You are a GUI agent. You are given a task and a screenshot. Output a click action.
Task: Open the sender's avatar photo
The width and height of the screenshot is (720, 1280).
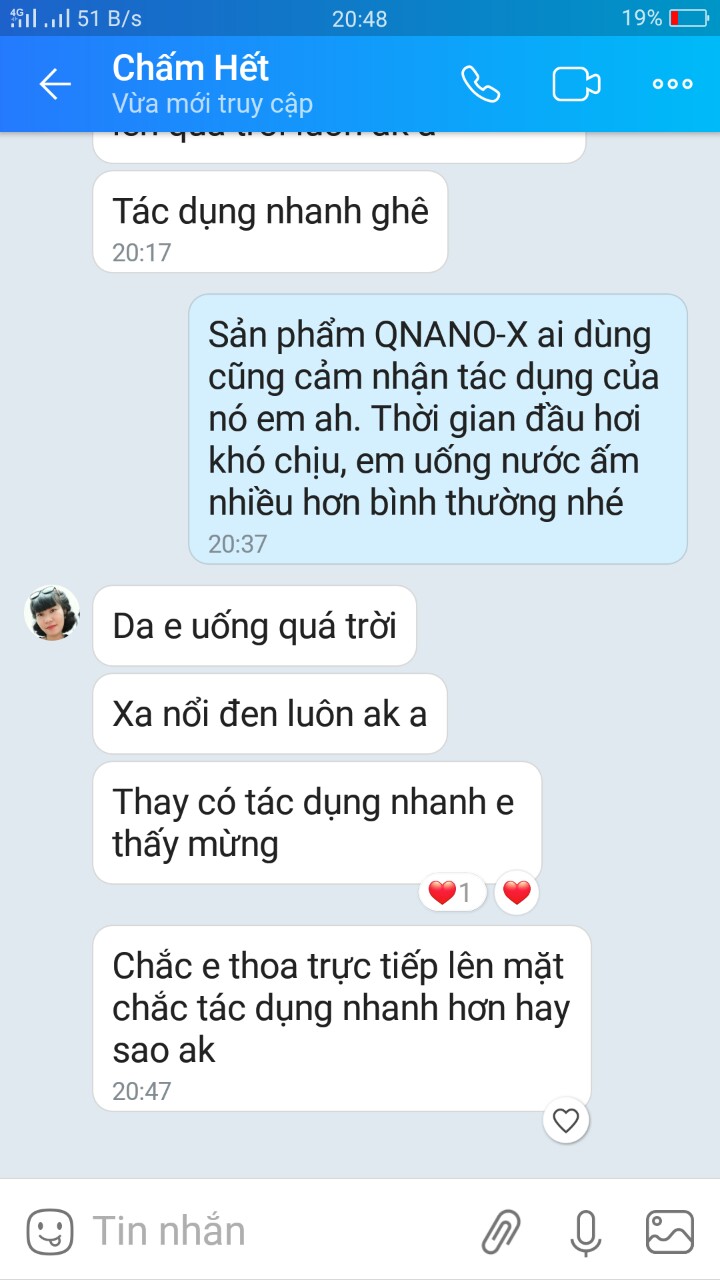(52, 613)
